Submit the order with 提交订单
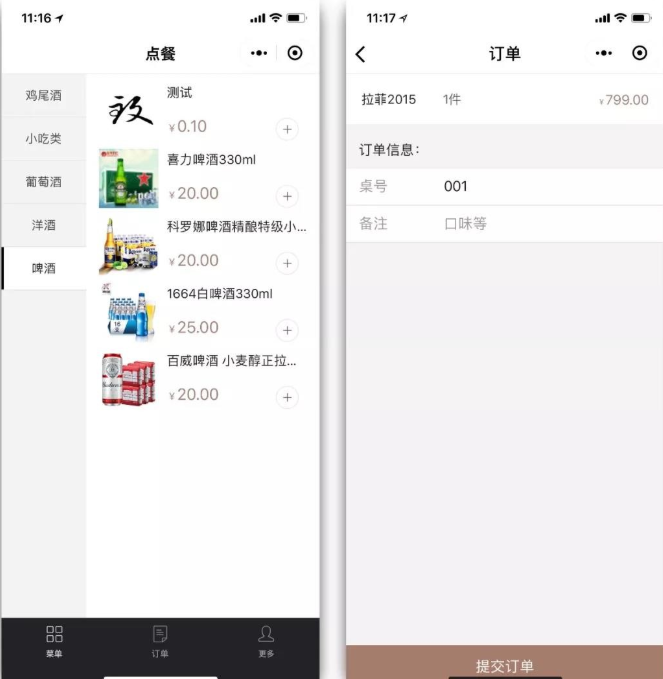This screenshot has width=663, height=679. (504, 665)
